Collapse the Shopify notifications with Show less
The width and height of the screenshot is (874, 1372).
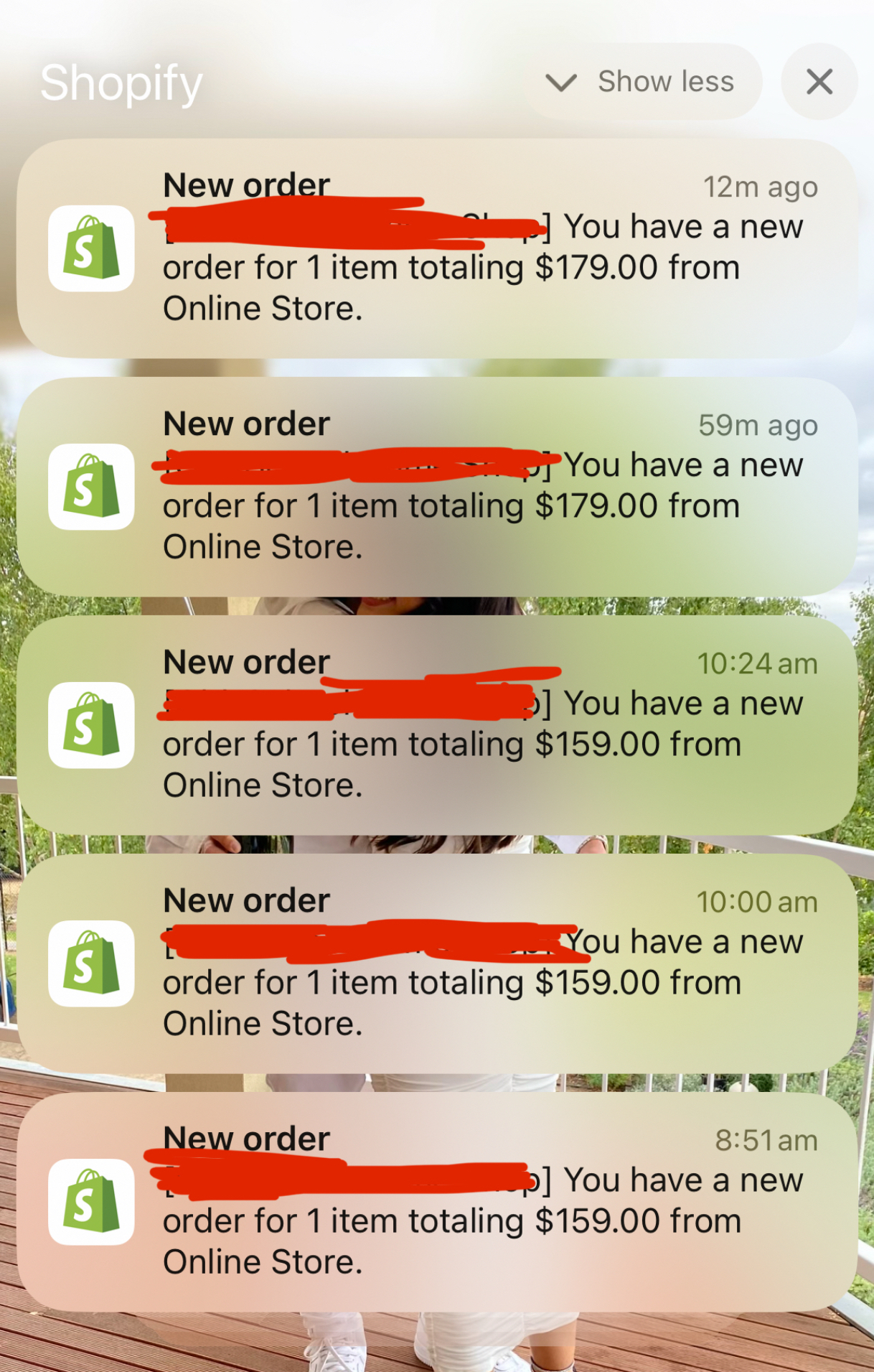coord(643,82)
